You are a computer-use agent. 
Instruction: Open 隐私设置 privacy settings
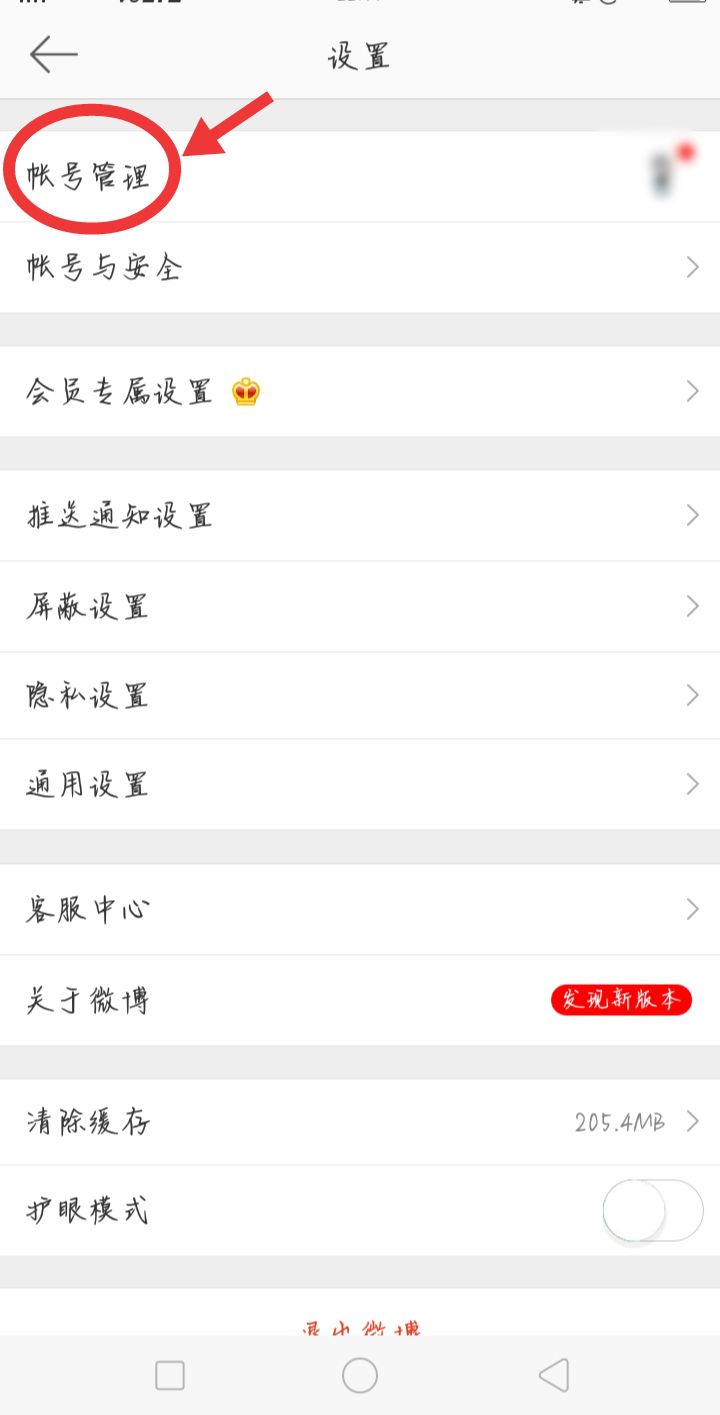(360, 695)
